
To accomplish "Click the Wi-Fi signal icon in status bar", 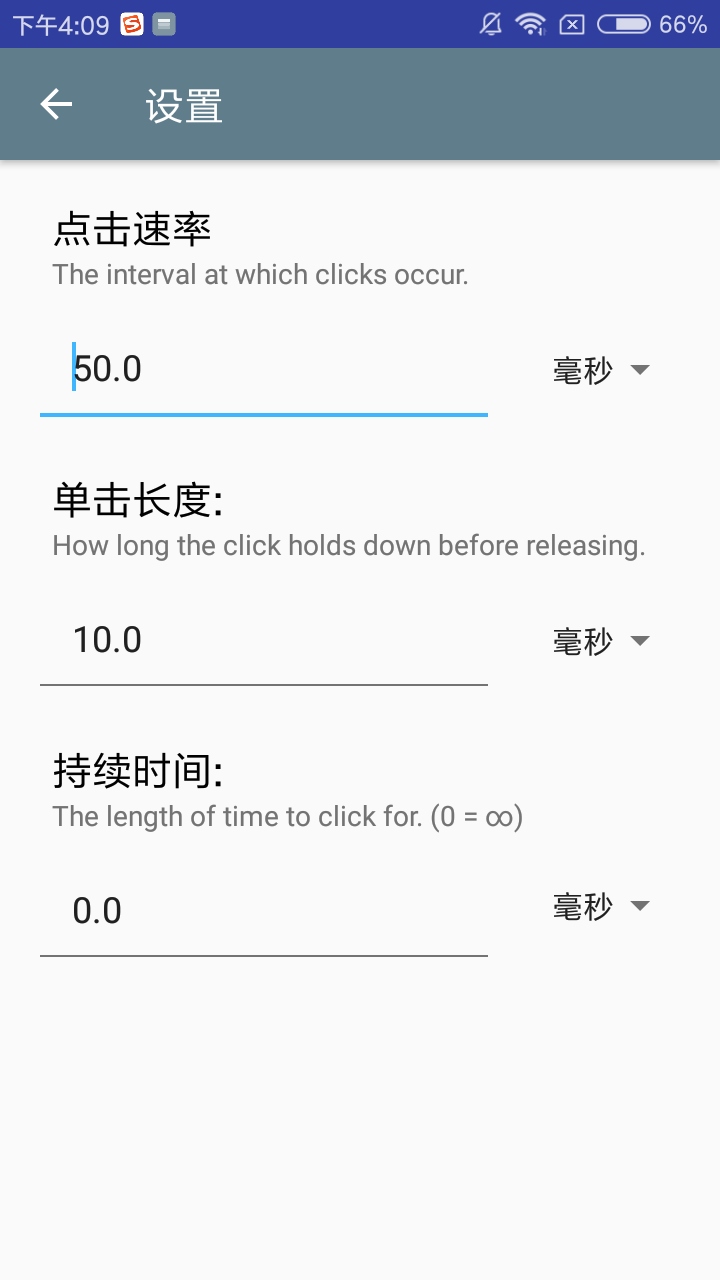I will [x=533, y=22].
